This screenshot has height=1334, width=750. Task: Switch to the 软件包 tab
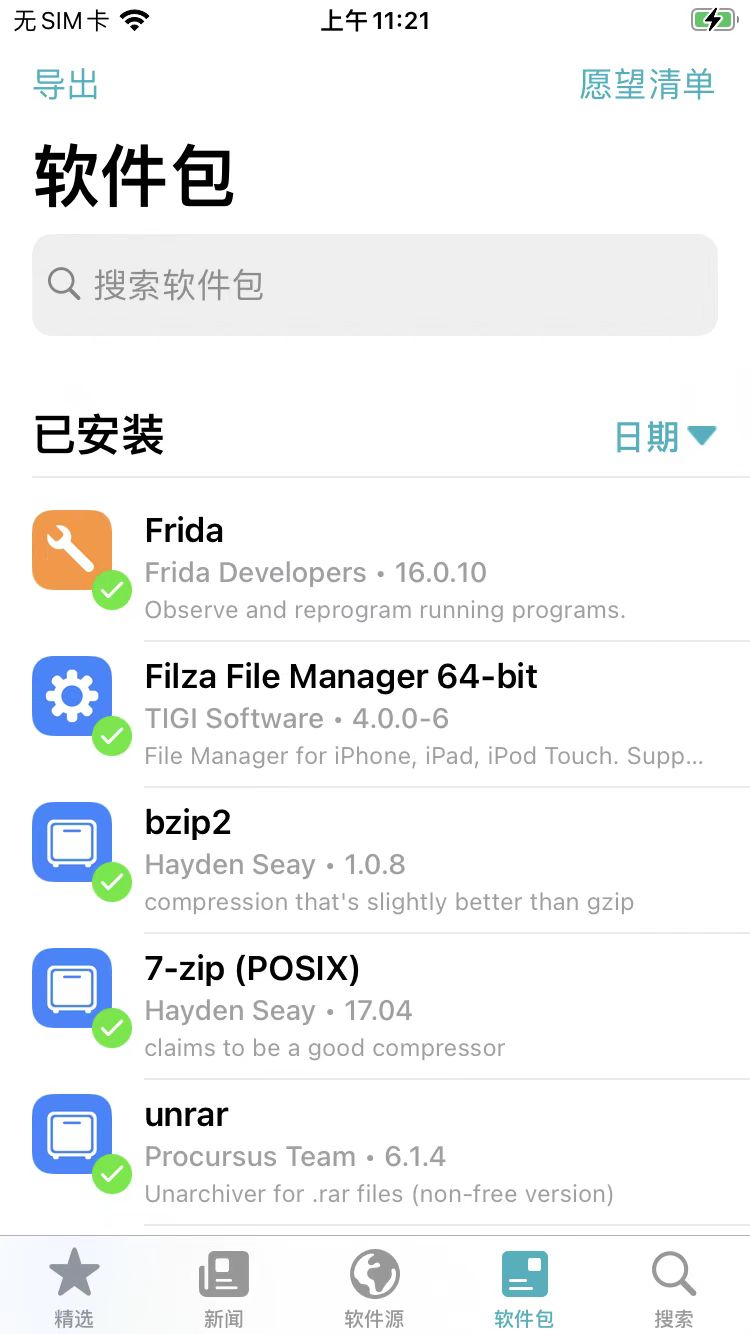point(524,1273)
